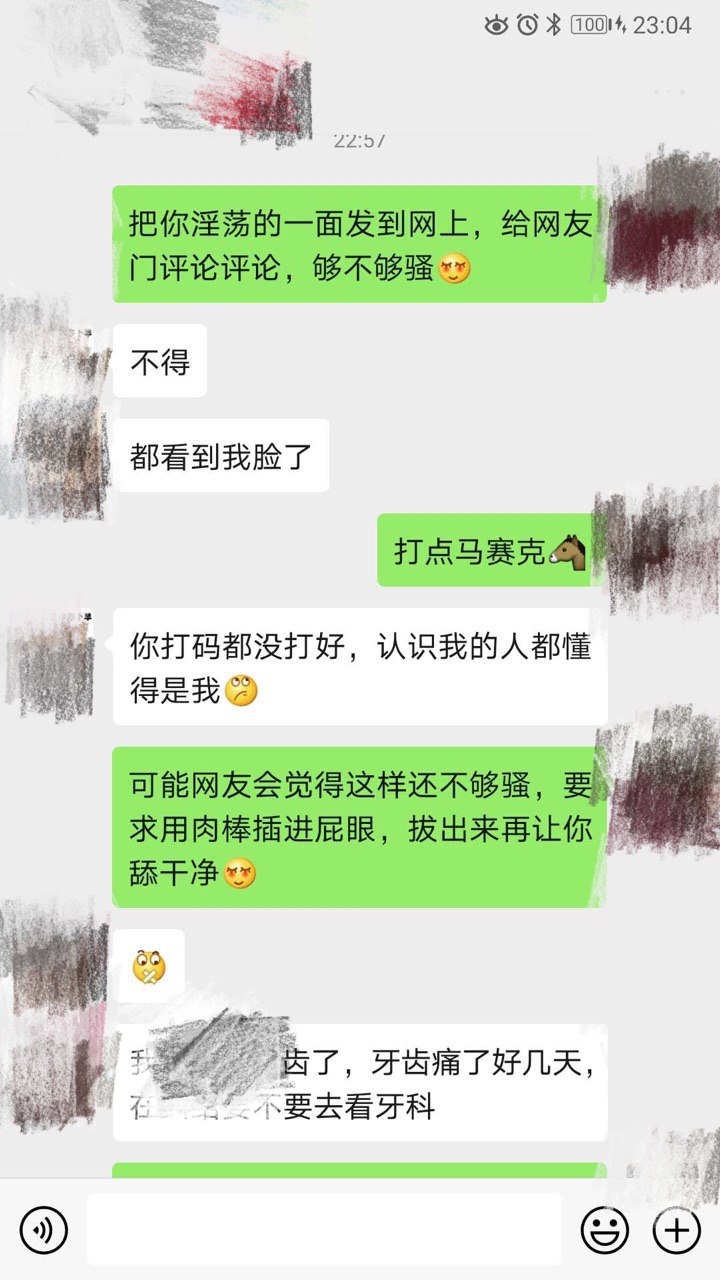Screen dimensions: 720x1280
Task: Focus the message text field
Action: pyautogui.click(x=323, y=1229)
